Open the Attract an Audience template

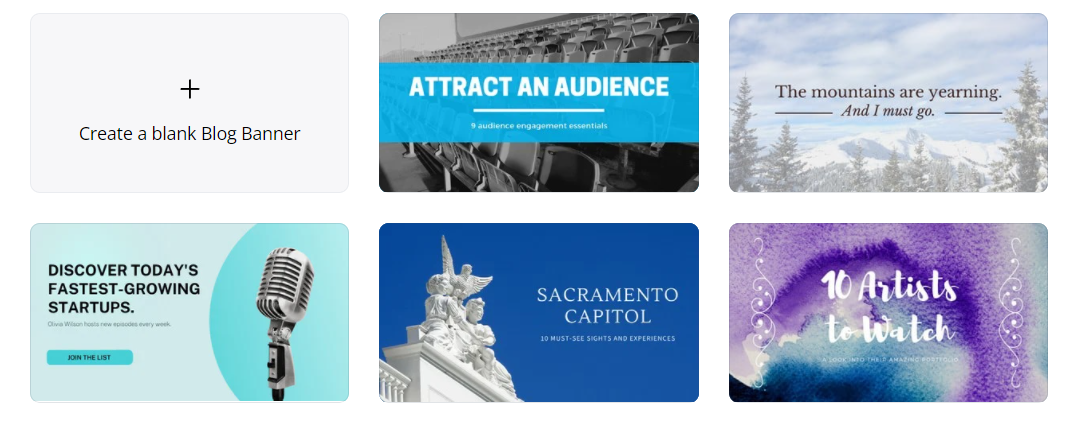click(x=538, y=103)
